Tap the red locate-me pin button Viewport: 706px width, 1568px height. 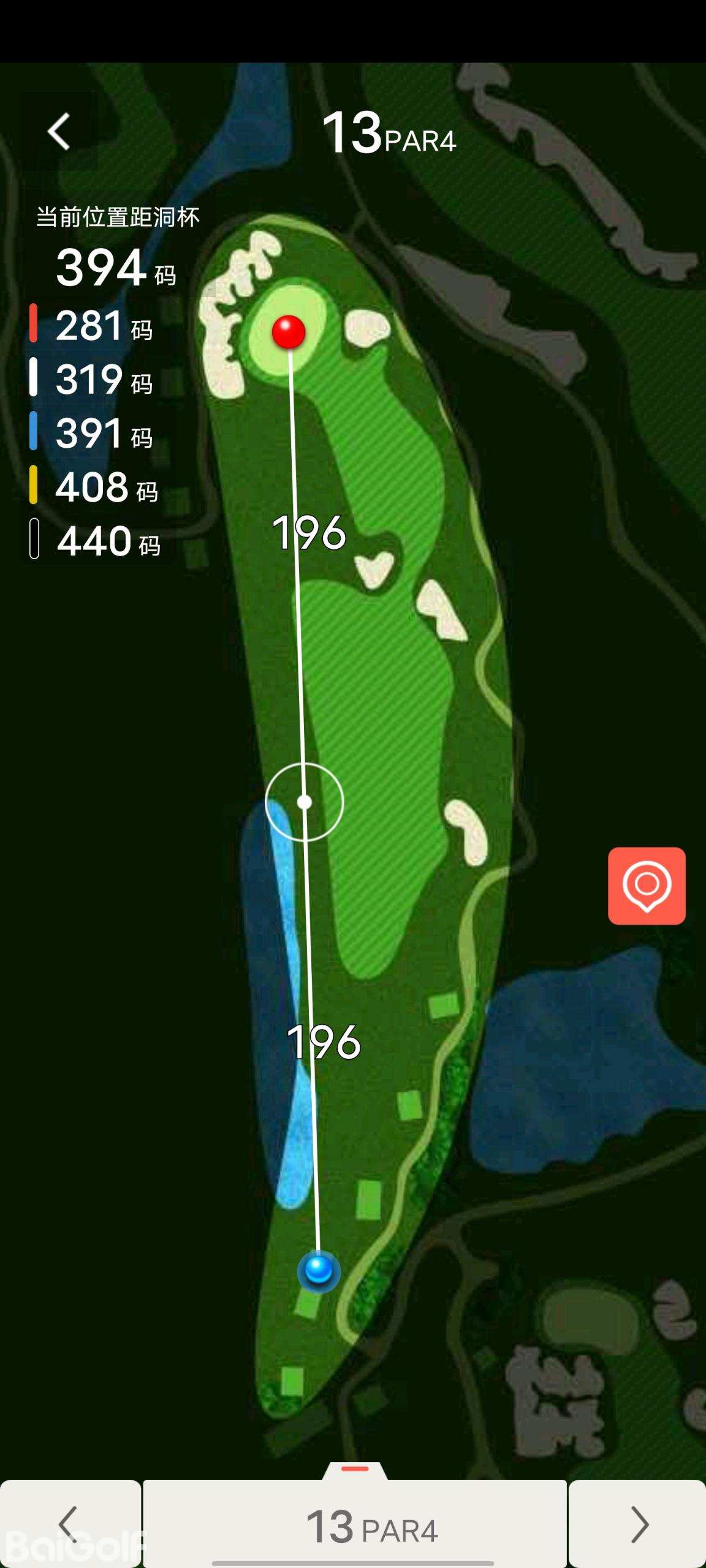tap(647, 886)
